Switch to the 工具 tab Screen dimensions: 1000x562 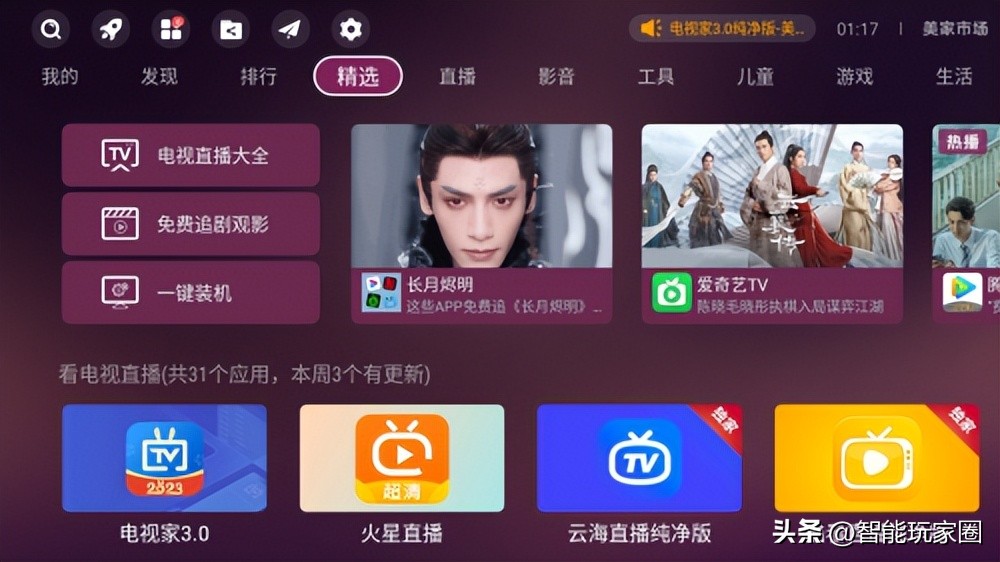[x=656, y=77]
